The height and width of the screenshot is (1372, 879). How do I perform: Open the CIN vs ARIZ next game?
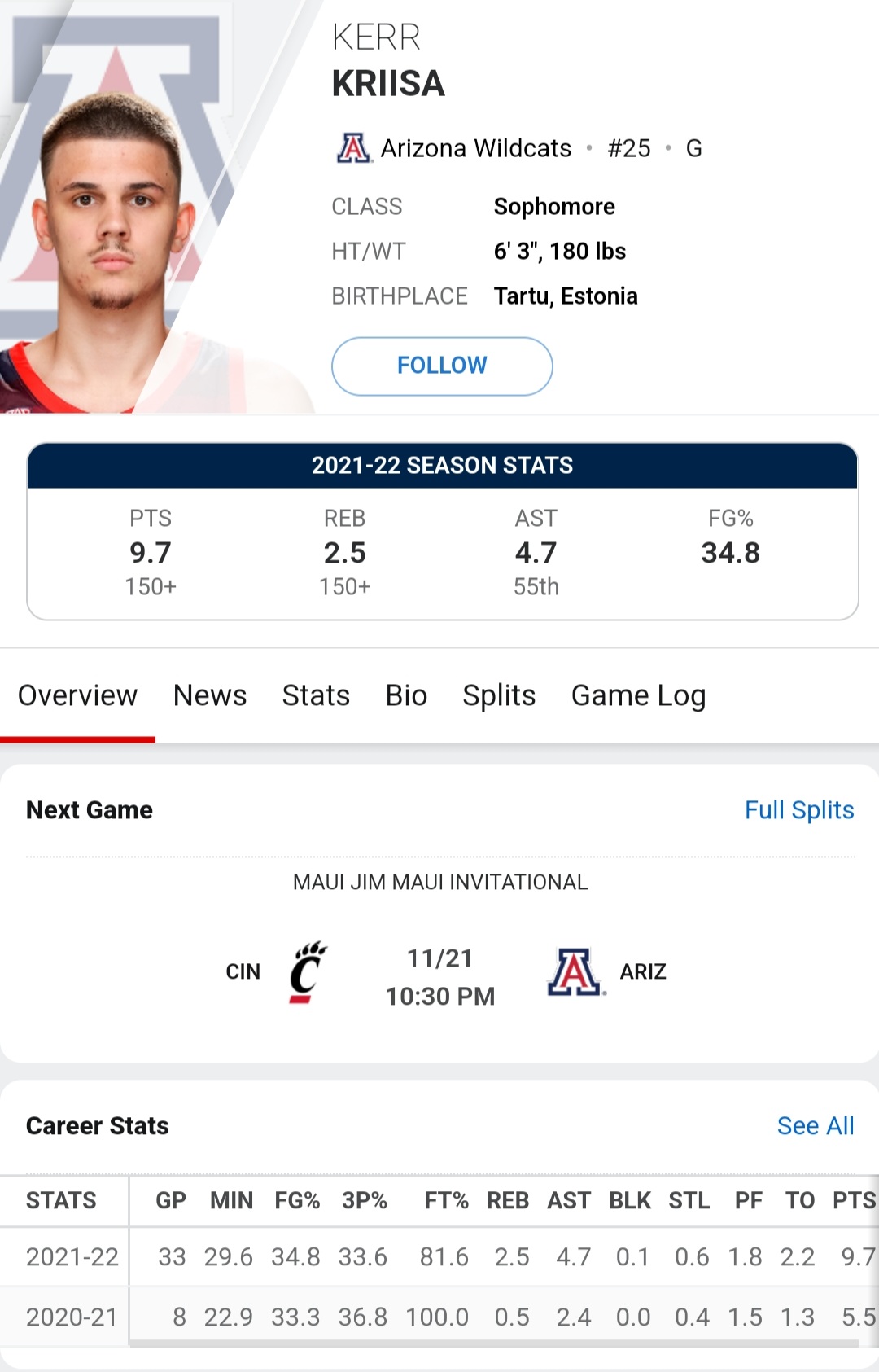pyautogui.click(x=440, y=975)
